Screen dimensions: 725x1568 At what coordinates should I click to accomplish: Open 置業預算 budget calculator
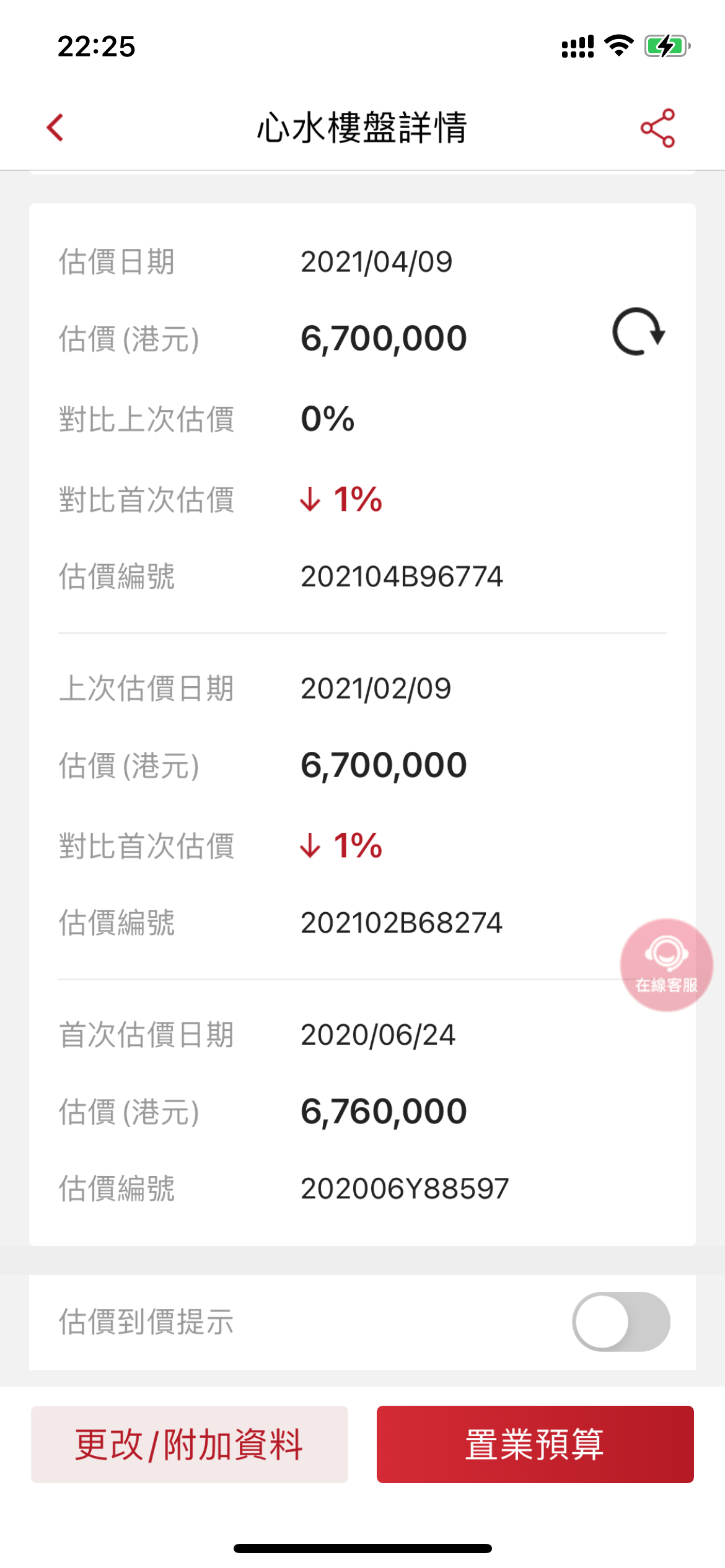click(535, 1444)
